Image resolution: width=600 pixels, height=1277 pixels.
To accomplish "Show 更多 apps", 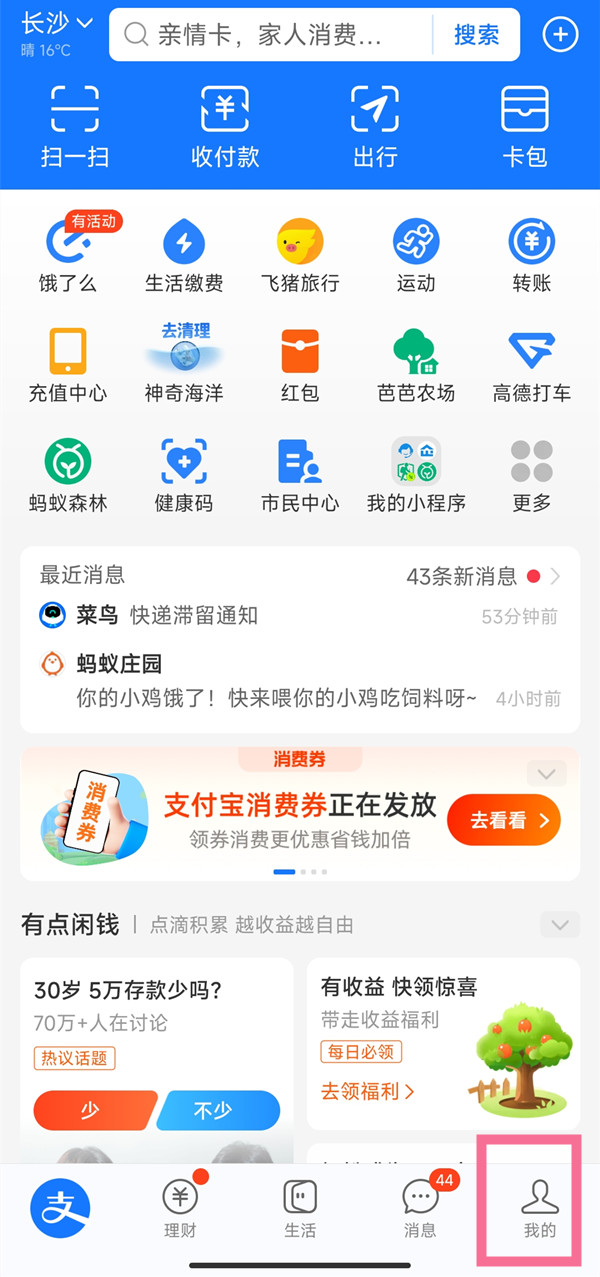I will click(x=532, y=474).
